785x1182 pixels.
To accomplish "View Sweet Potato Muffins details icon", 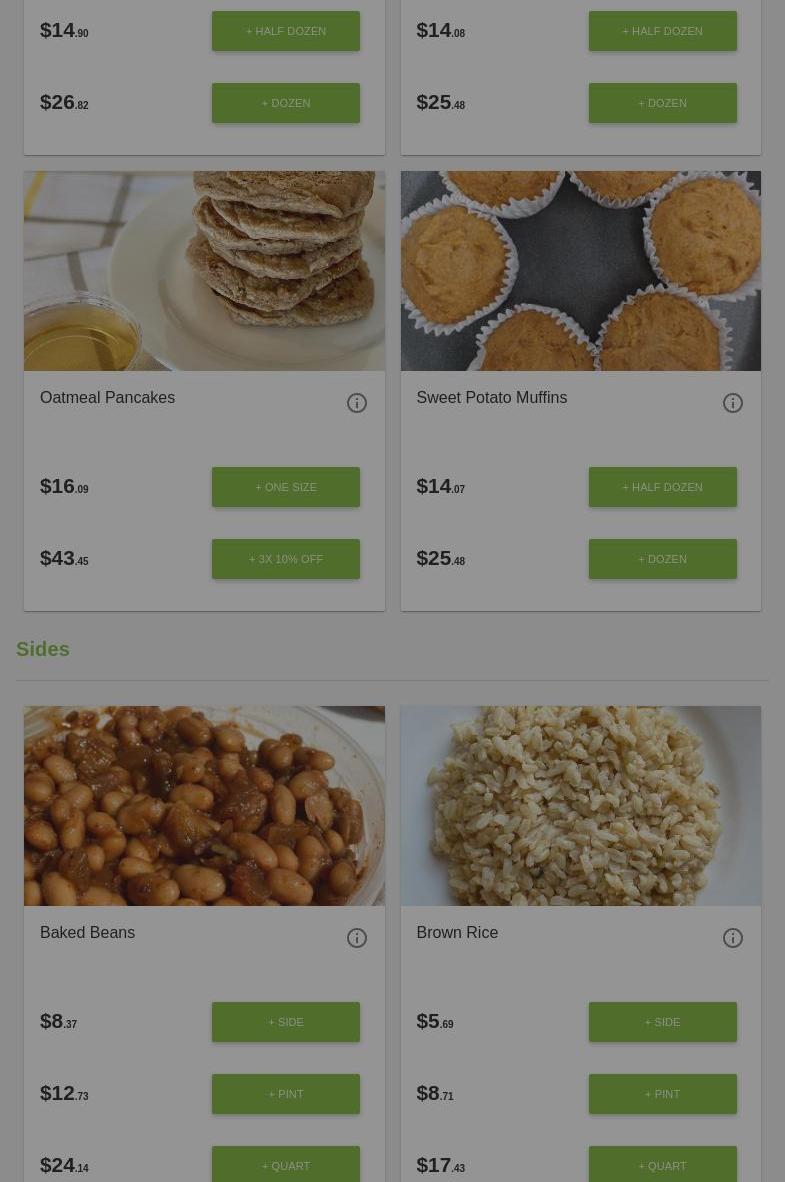I will [733, 403].
